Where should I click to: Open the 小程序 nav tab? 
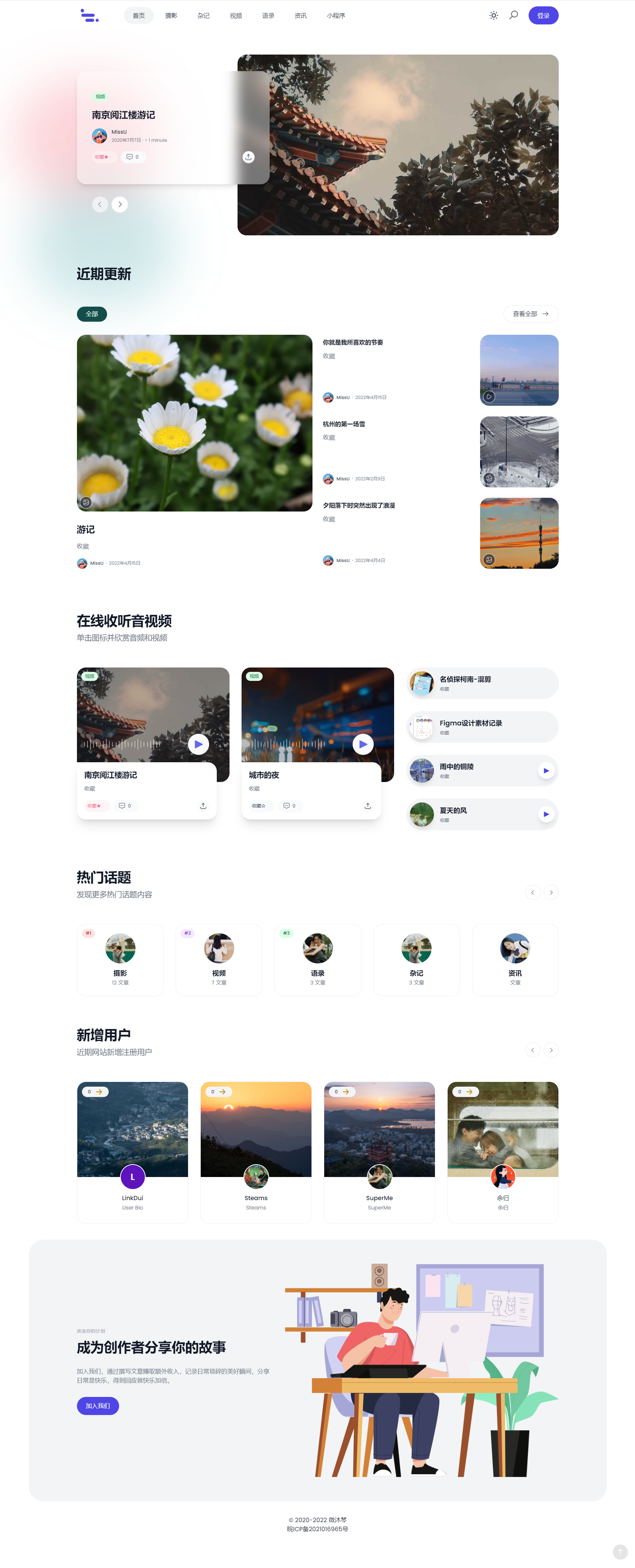click(x=335, y=15)
